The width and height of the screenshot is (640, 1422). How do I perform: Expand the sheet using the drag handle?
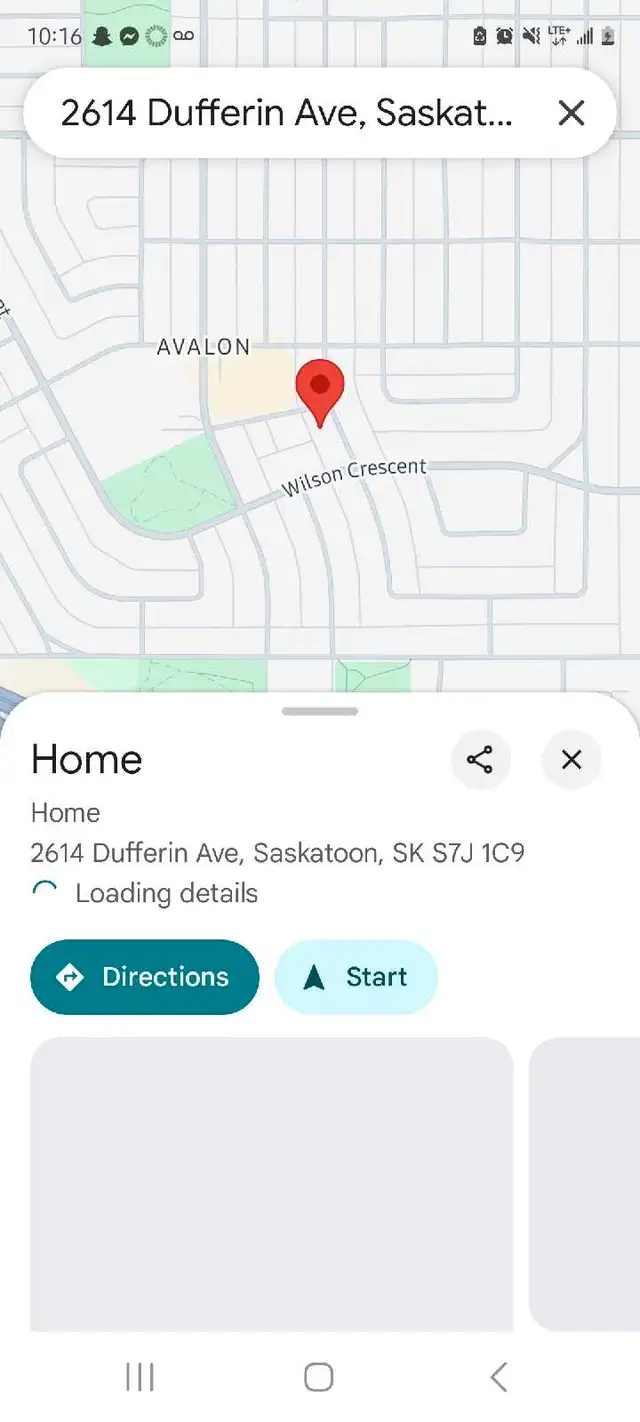pos(320,712)
